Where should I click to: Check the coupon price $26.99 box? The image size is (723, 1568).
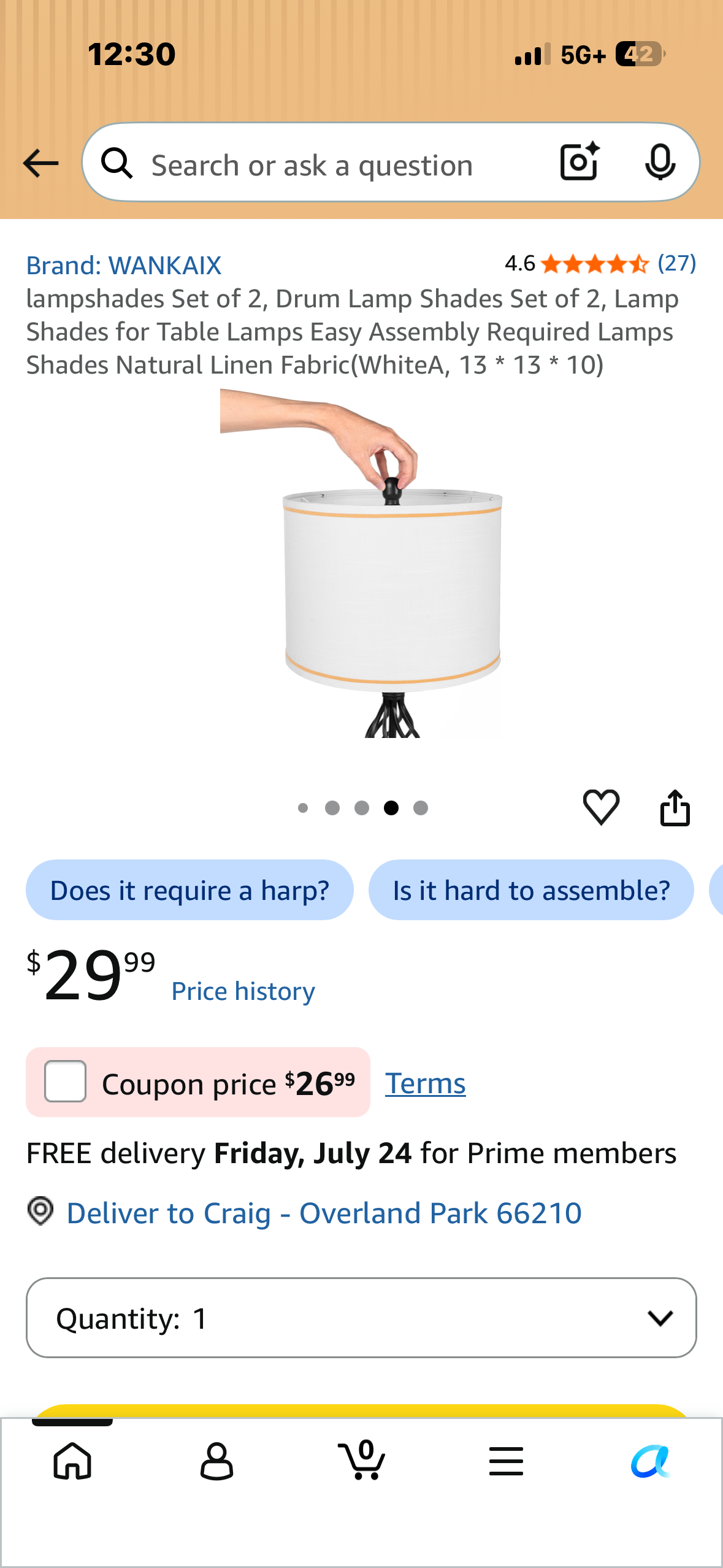65,1082
